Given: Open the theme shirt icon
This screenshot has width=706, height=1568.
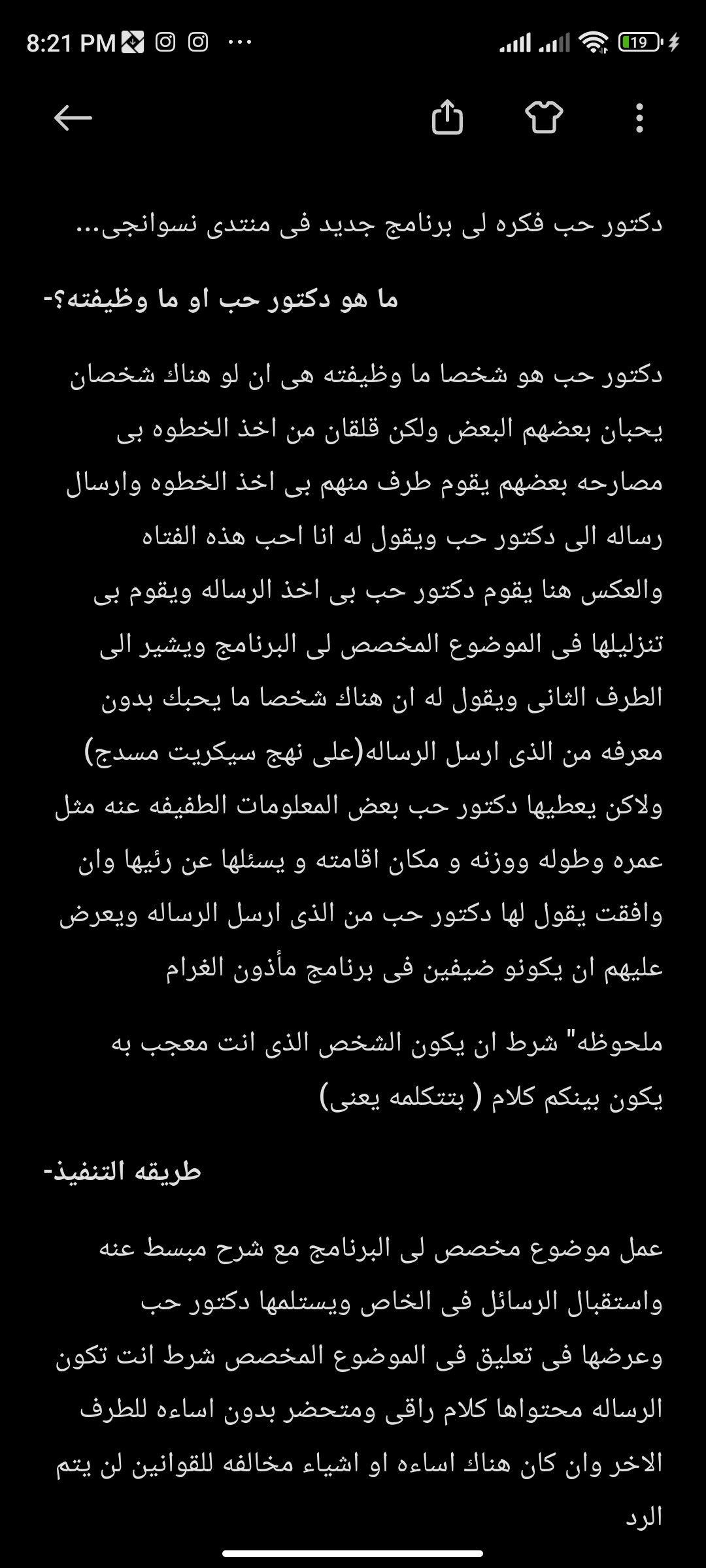Looking at the screenshot, I should 544,118.
